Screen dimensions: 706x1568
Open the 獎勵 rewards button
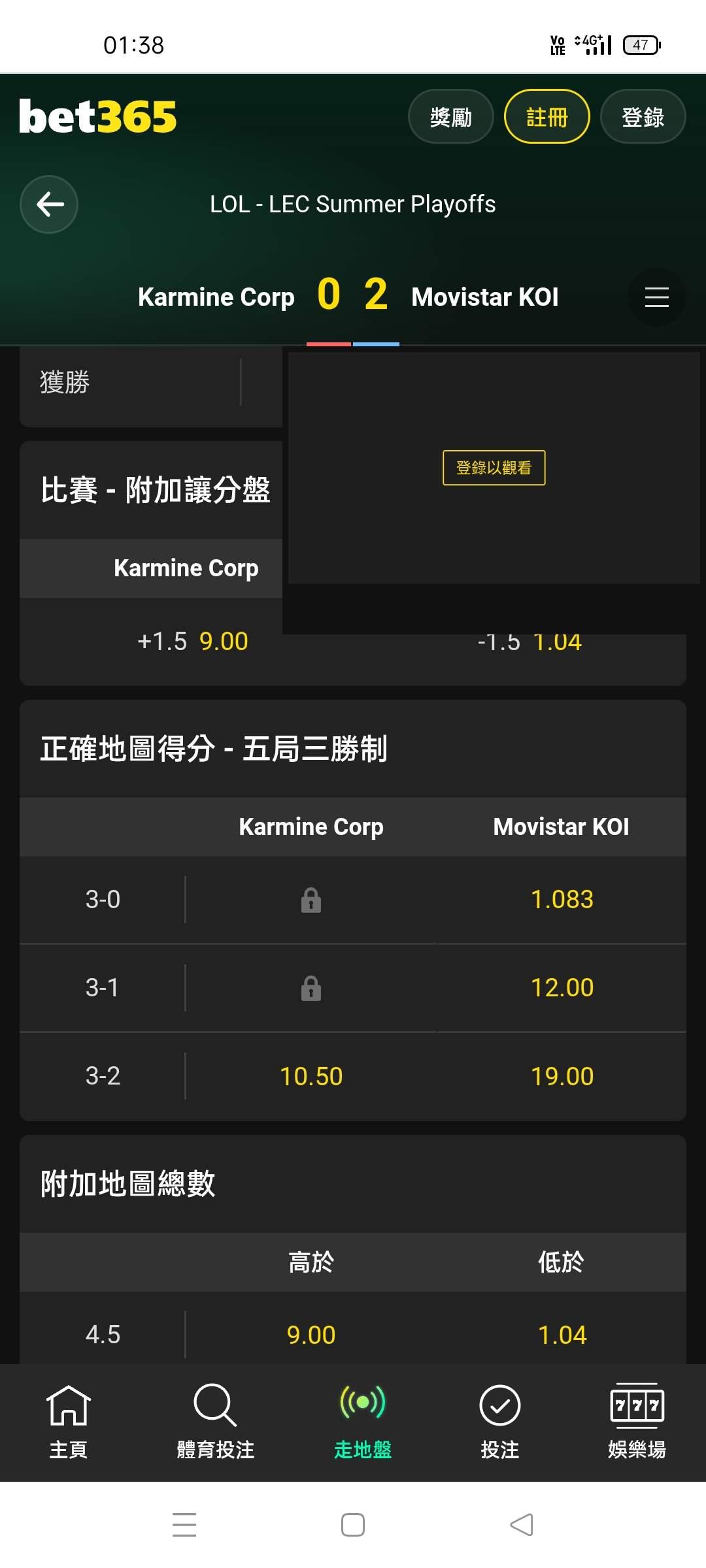coord(450,117)
